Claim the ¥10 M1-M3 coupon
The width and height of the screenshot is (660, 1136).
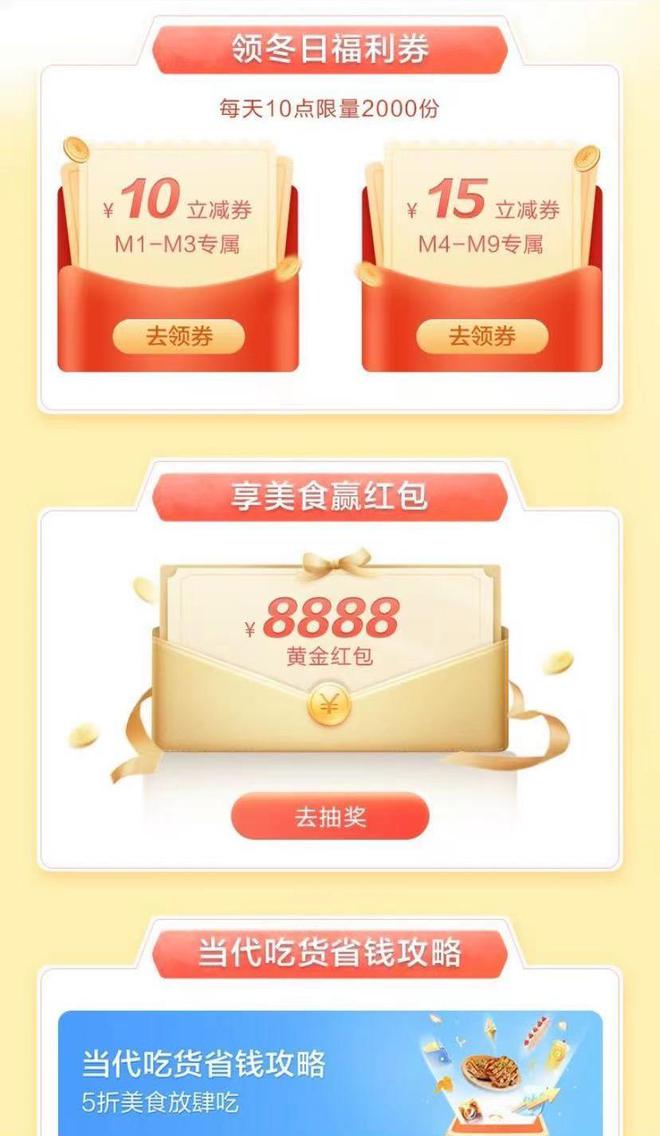point(179,337)
